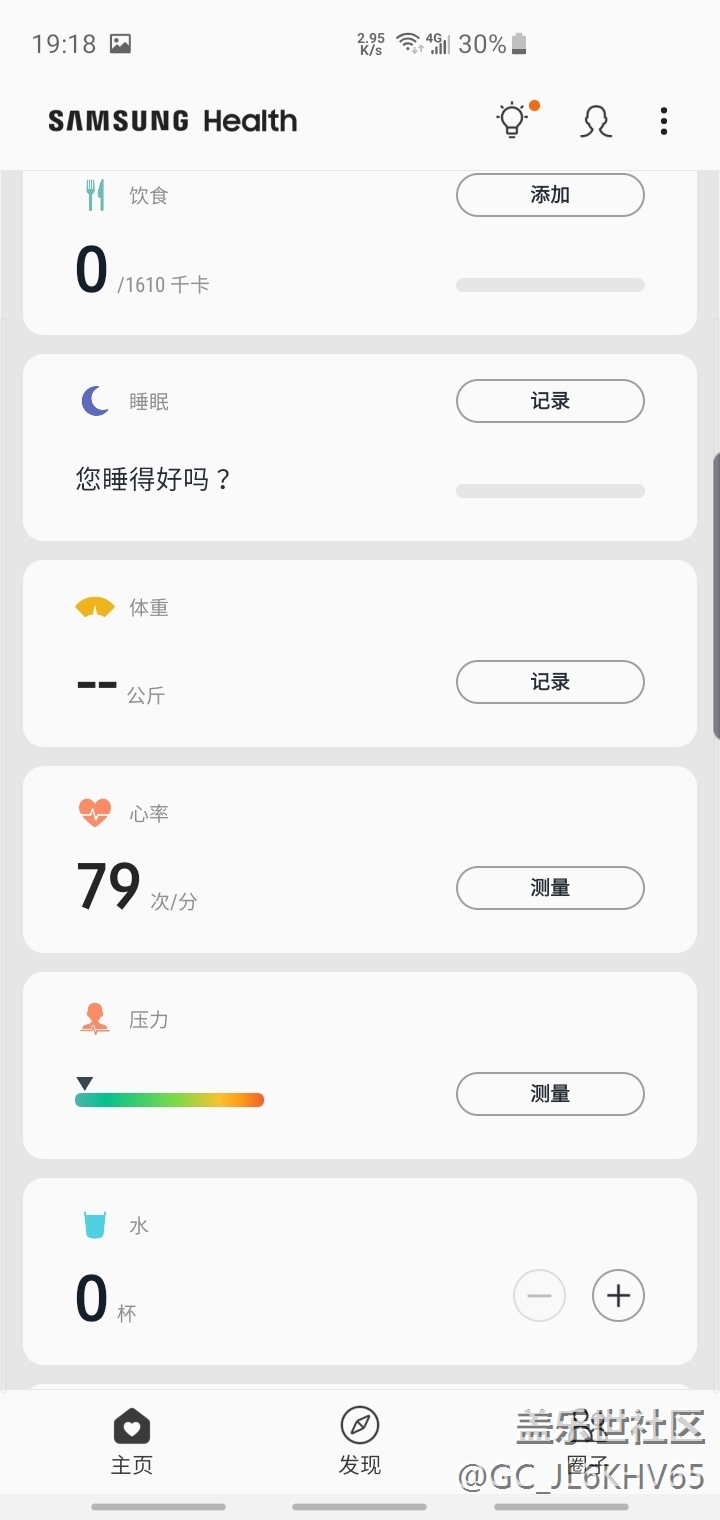
Task: Switch to the 圈子 tab
Action: tap(588, 1442)
